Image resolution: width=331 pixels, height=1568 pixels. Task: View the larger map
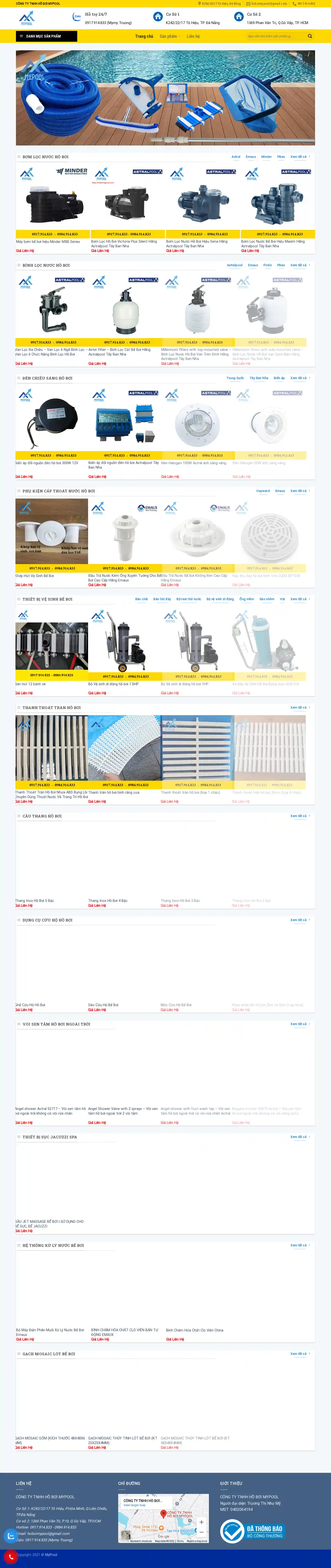click(x=134, y=1505)
